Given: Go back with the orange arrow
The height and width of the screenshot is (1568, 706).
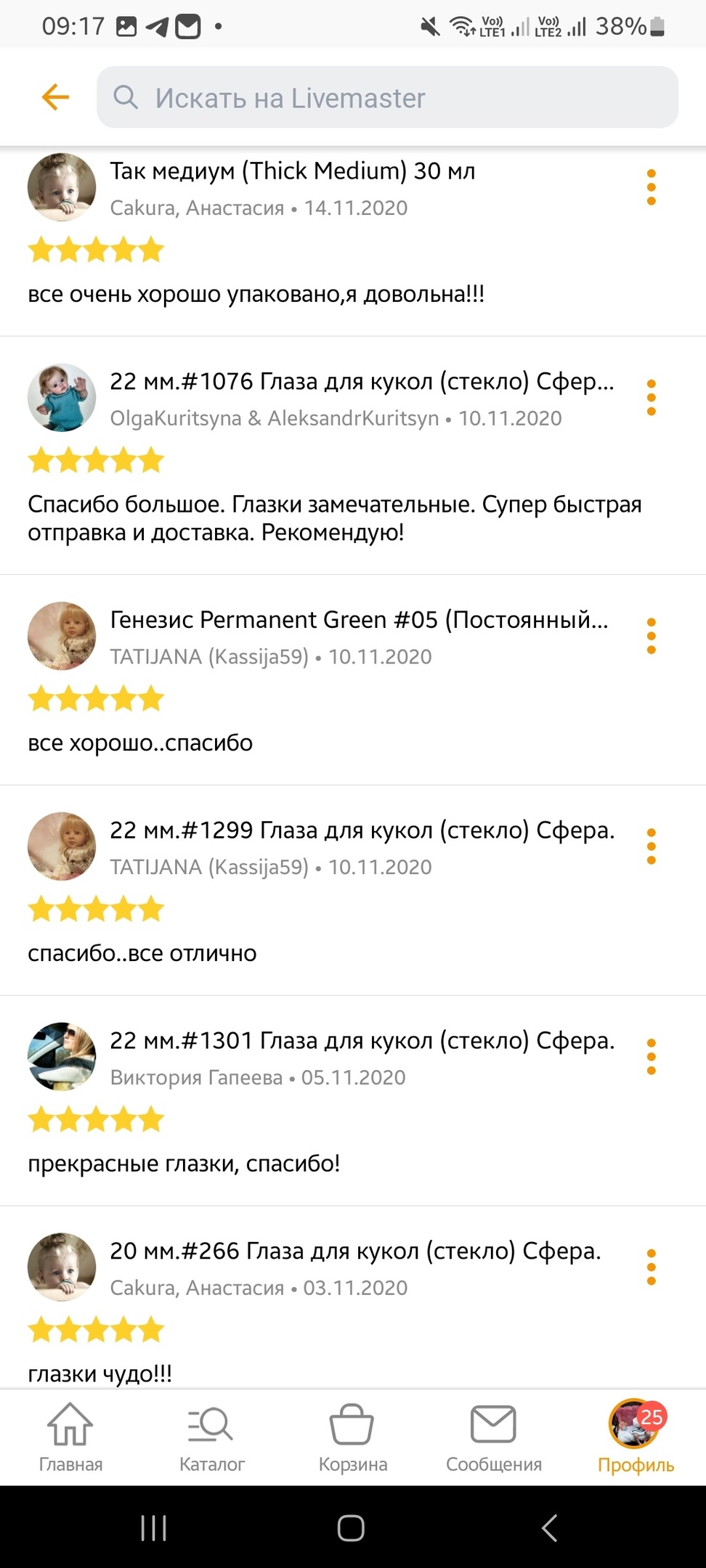Looking at the screenshot, I should point(55,97).
